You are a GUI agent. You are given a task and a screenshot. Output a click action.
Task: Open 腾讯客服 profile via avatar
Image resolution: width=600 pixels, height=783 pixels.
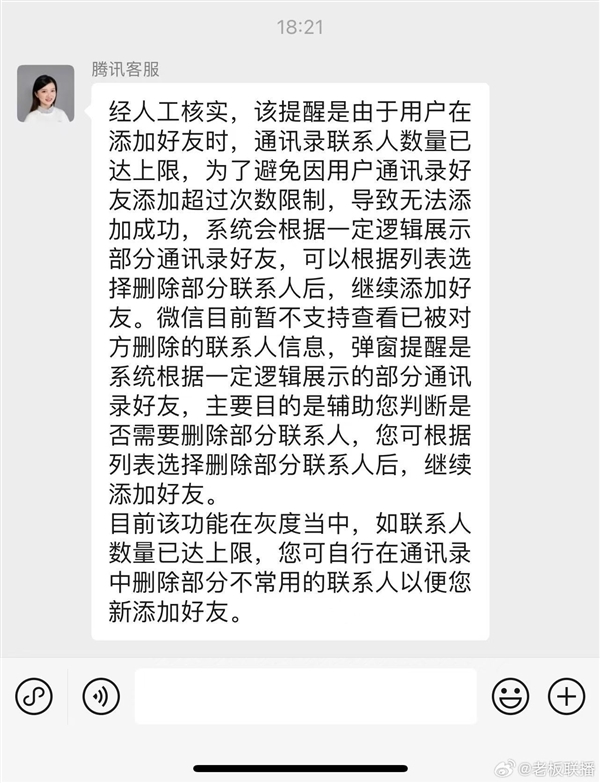[45, 94]
